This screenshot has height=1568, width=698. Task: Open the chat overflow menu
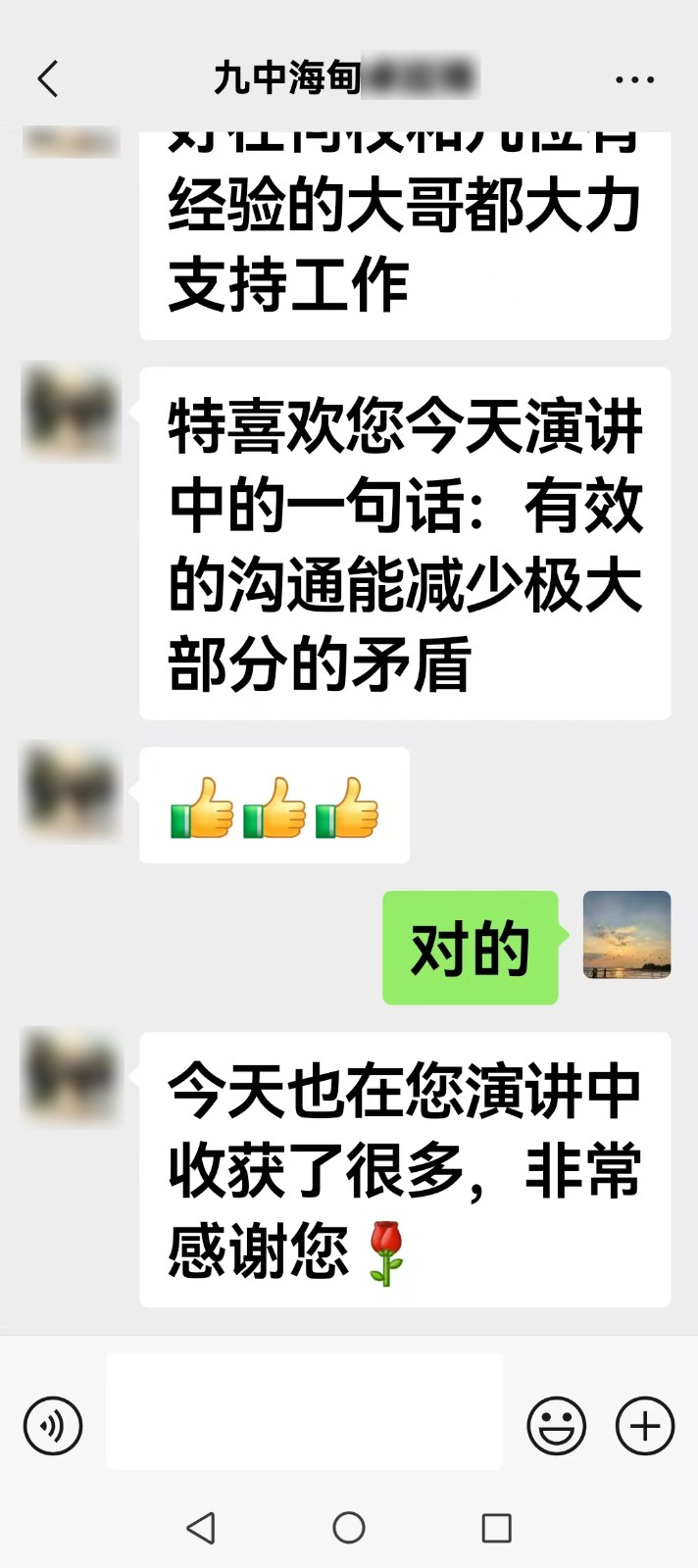tap(634, 79)
